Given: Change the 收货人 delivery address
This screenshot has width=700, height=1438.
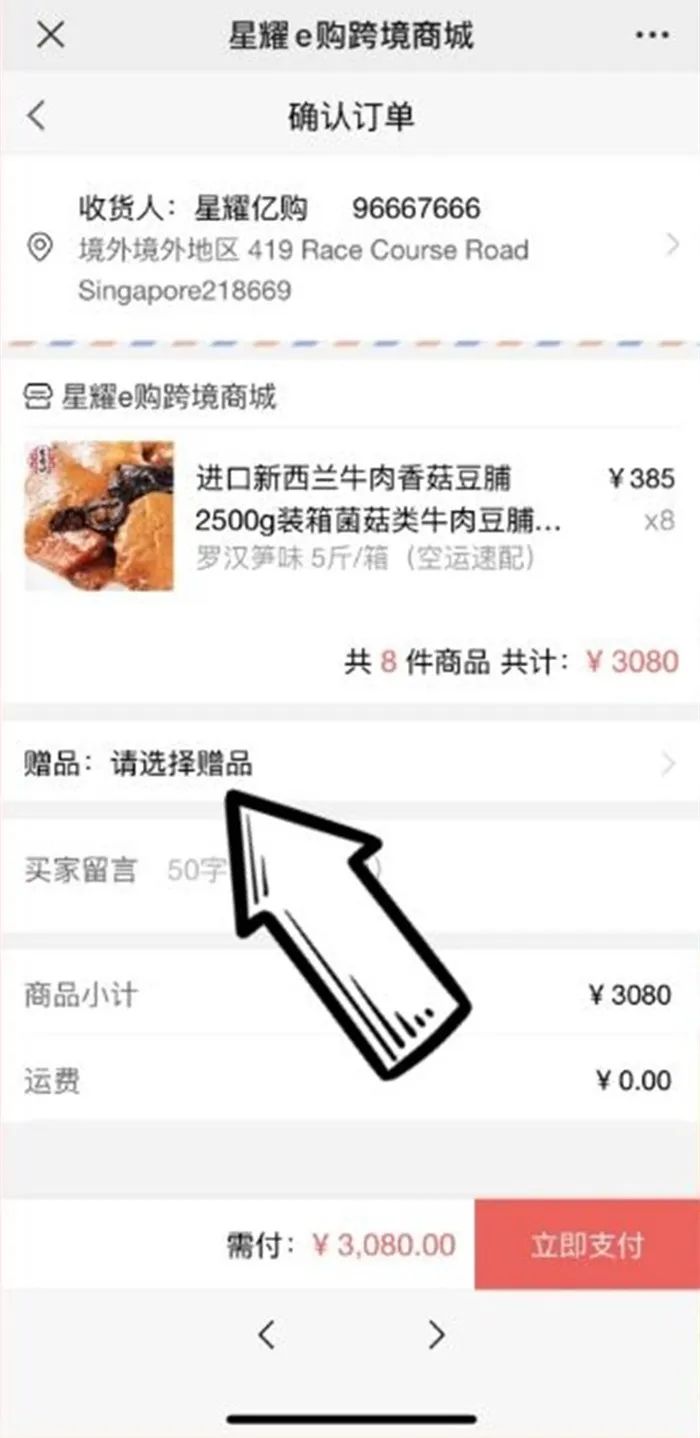Looking at the screenshot, I should coord(350,249).
